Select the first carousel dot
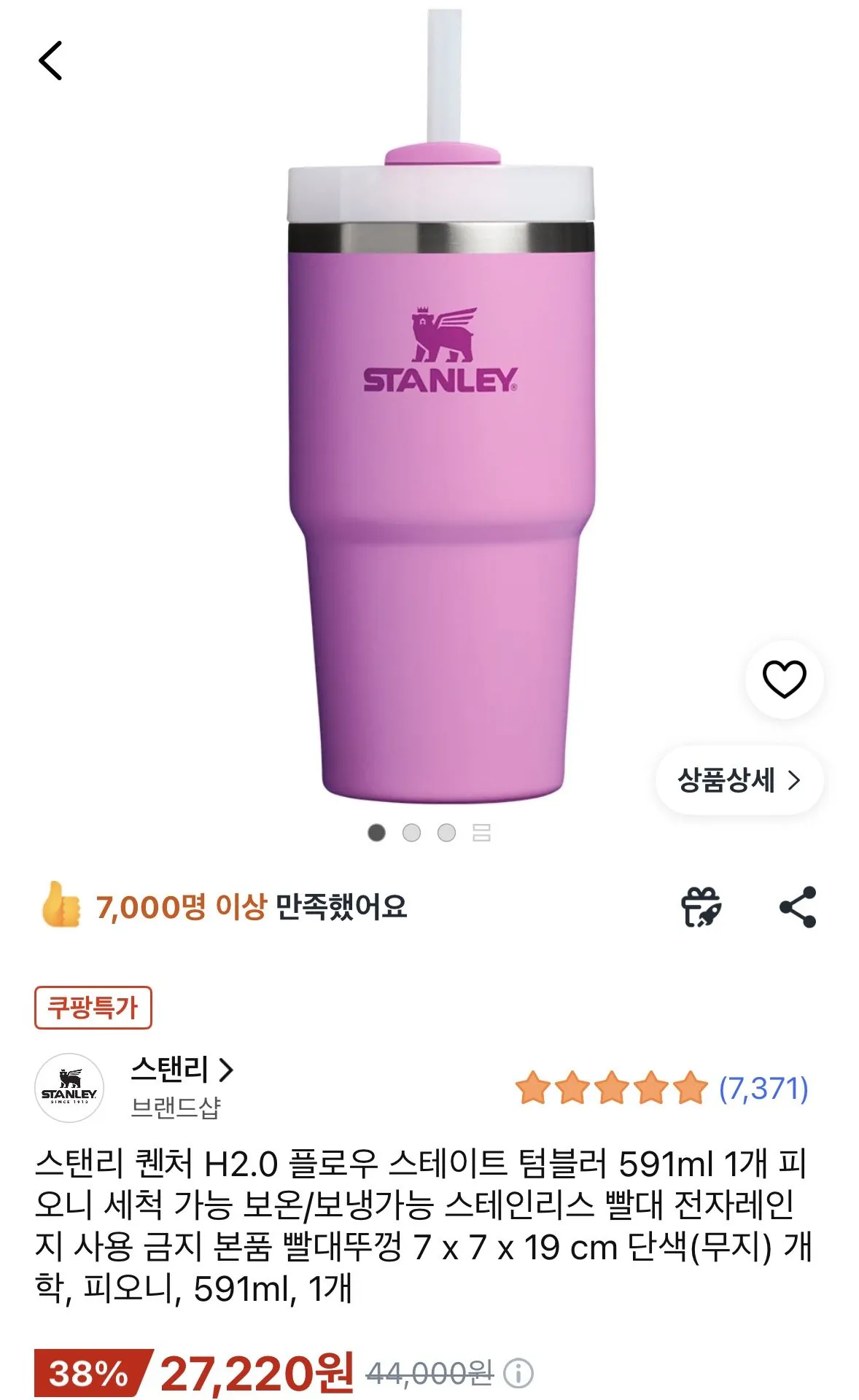Screen dimensions: 859x1400 tap(376, 832)
